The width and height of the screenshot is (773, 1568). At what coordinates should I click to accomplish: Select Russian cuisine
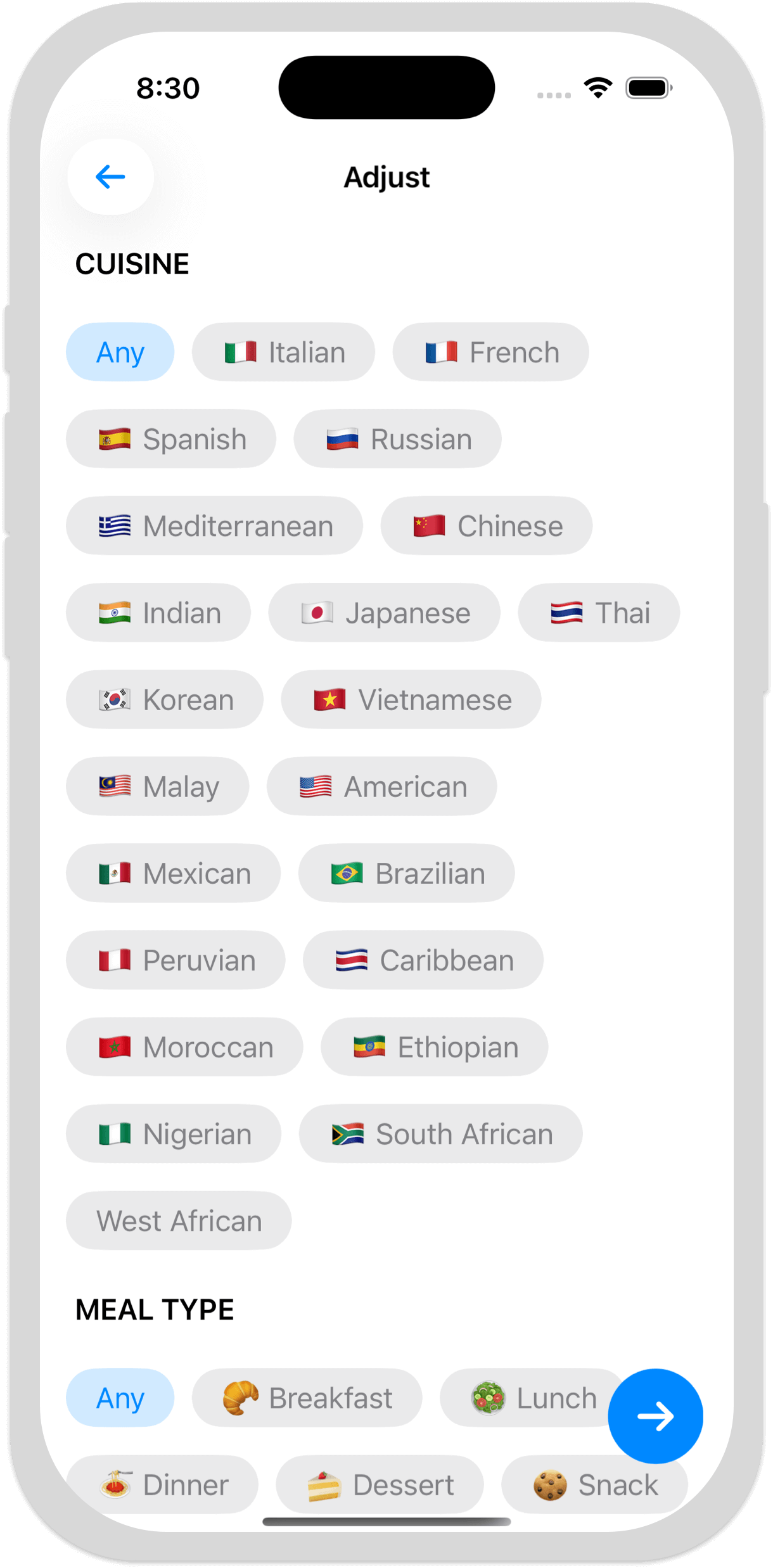click(397, 439)
